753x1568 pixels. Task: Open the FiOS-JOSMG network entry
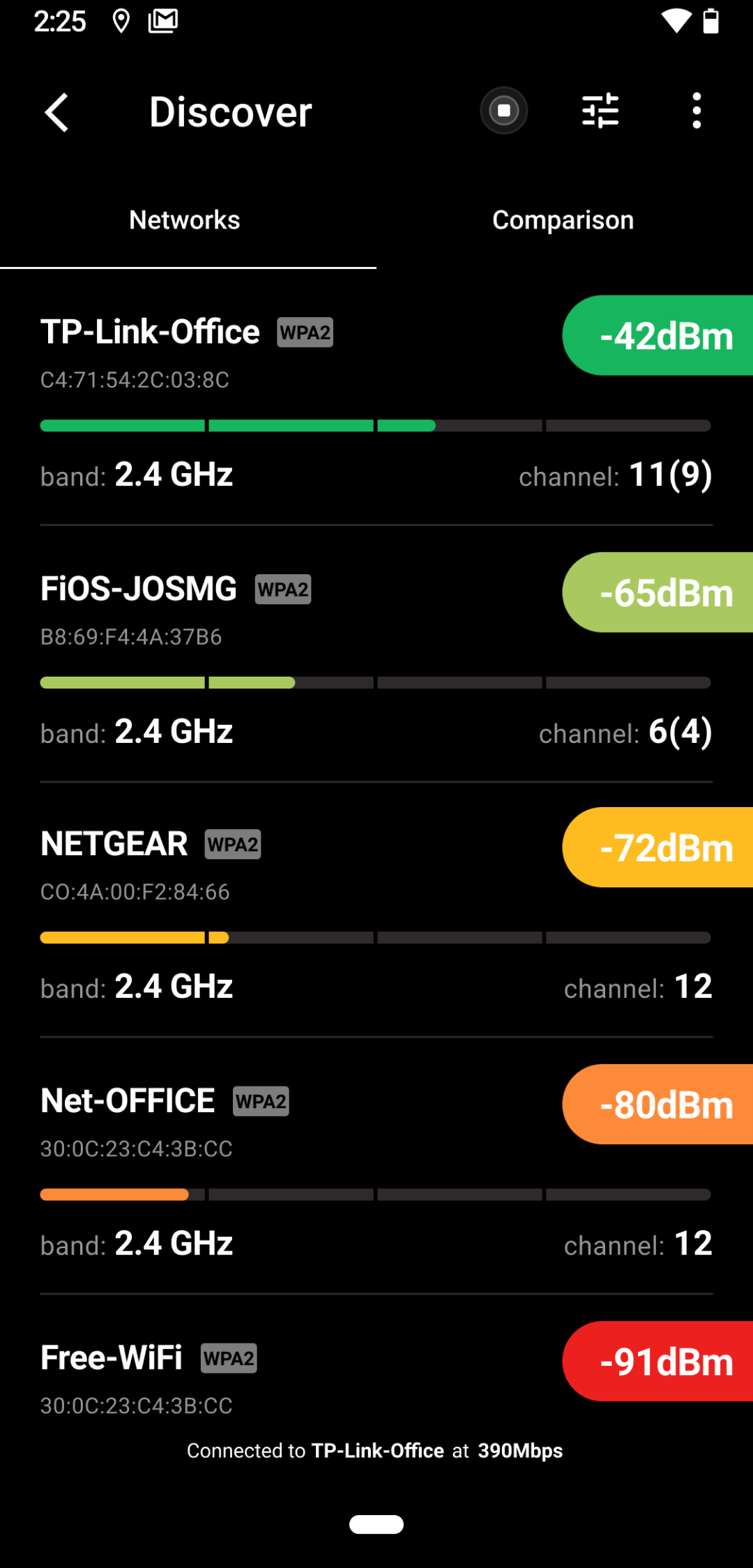pyautogui.click(x=376, y=659)
